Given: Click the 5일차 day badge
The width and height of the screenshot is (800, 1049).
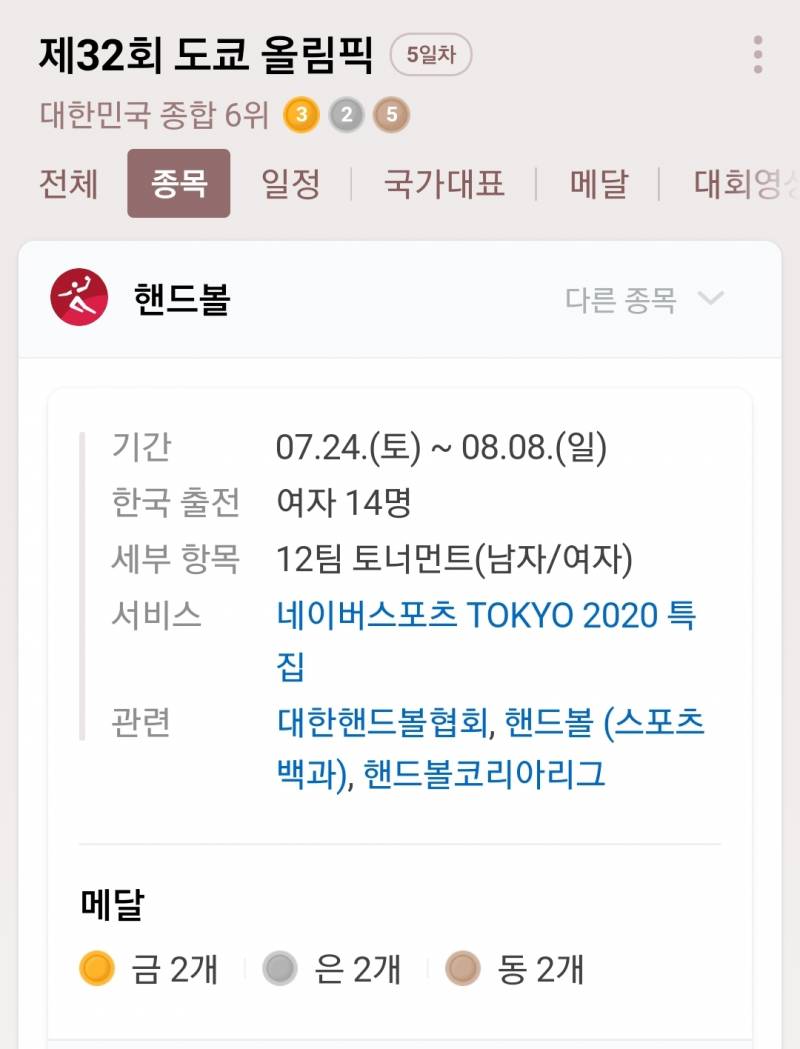Looking at the screenshot, I should point(431,56).
